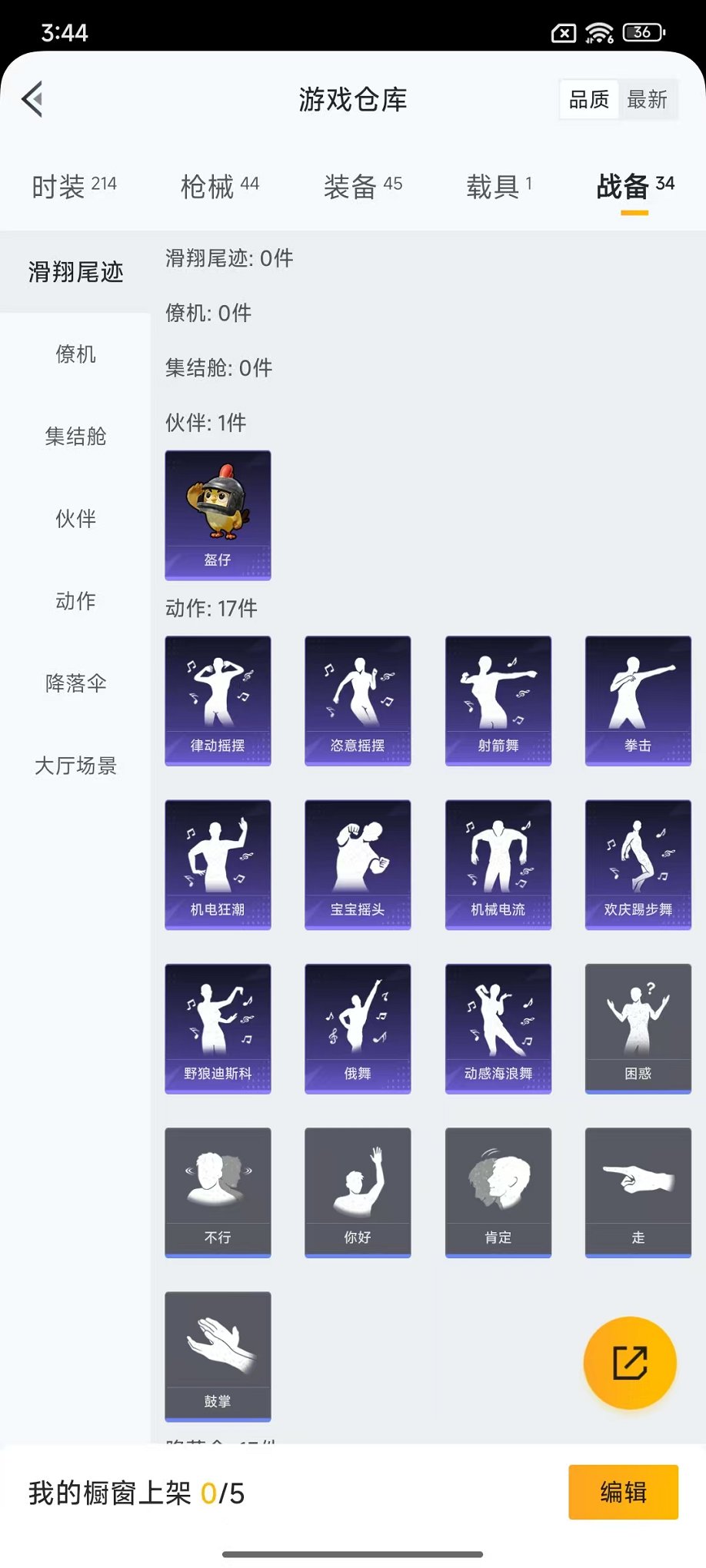This screenshot has height=1568, width=706.
Task: Toggle sorting to 品质
Action: (x=588, y=98)
